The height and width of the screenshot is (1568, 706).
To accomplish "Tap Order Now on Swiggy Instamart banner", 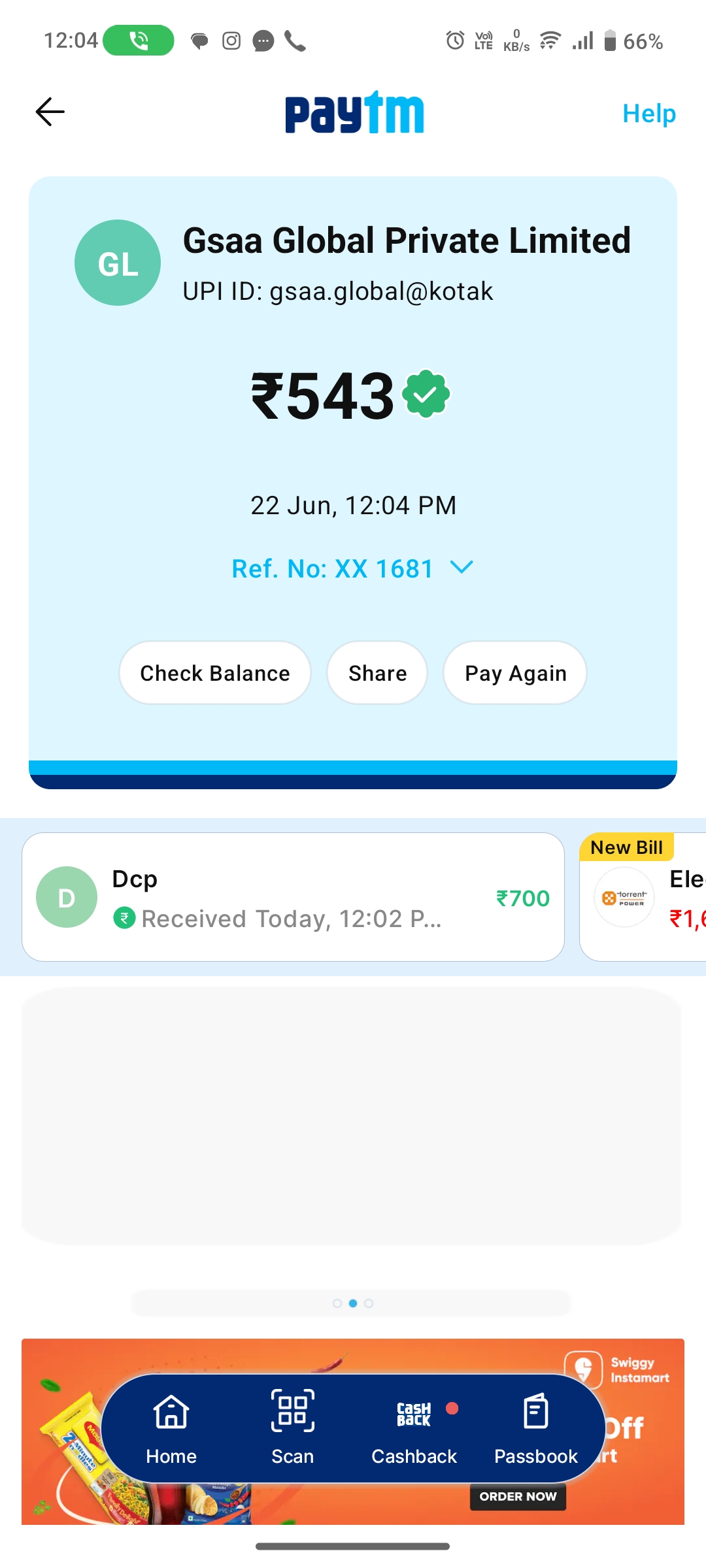I will 518,1497.
